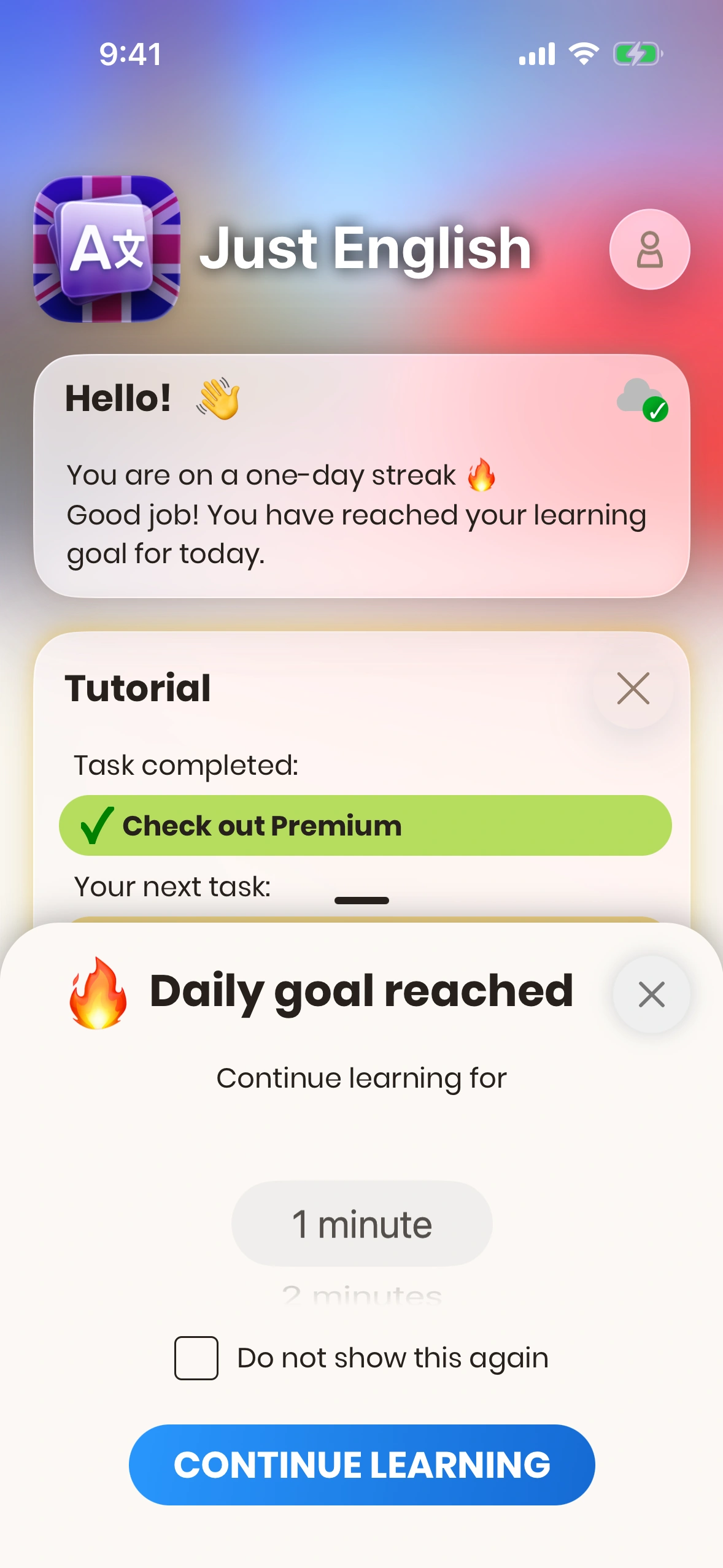Open the user profile icon
723x1568 pixels.
click(649, 250)
